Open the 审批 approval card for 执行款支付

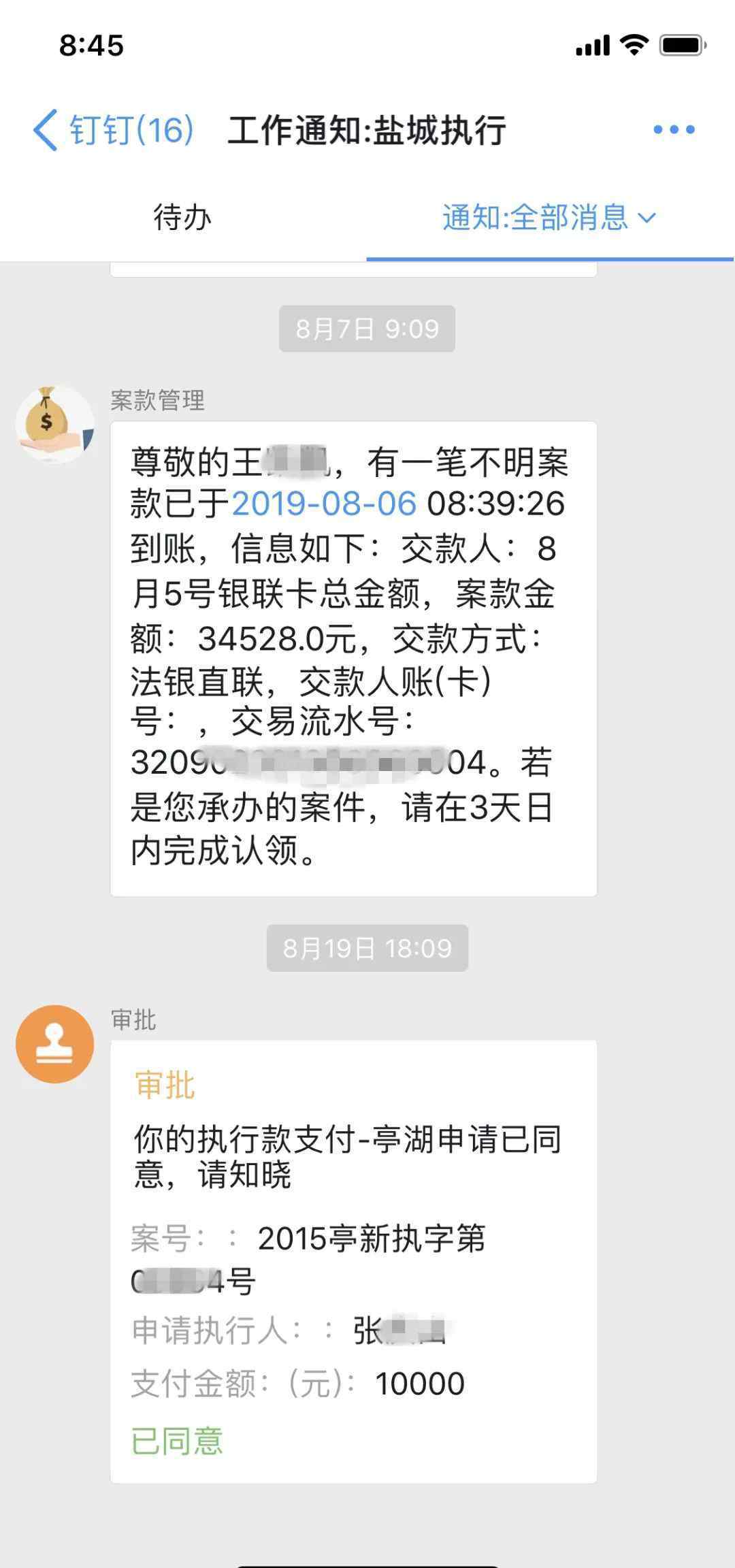point(353,1261)
